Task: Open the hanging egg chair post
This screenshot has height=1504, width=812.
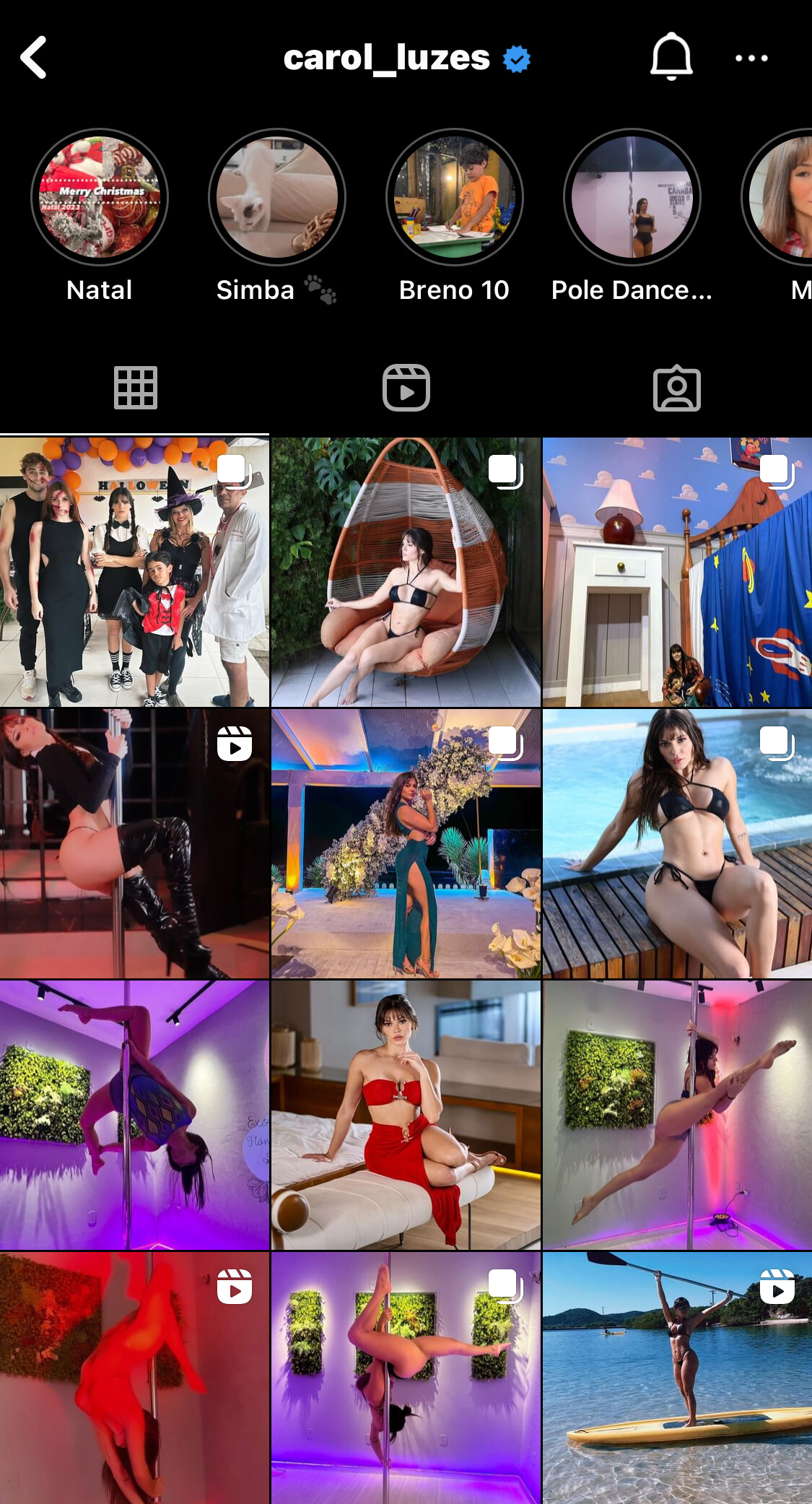Action: tap(406, 572)
